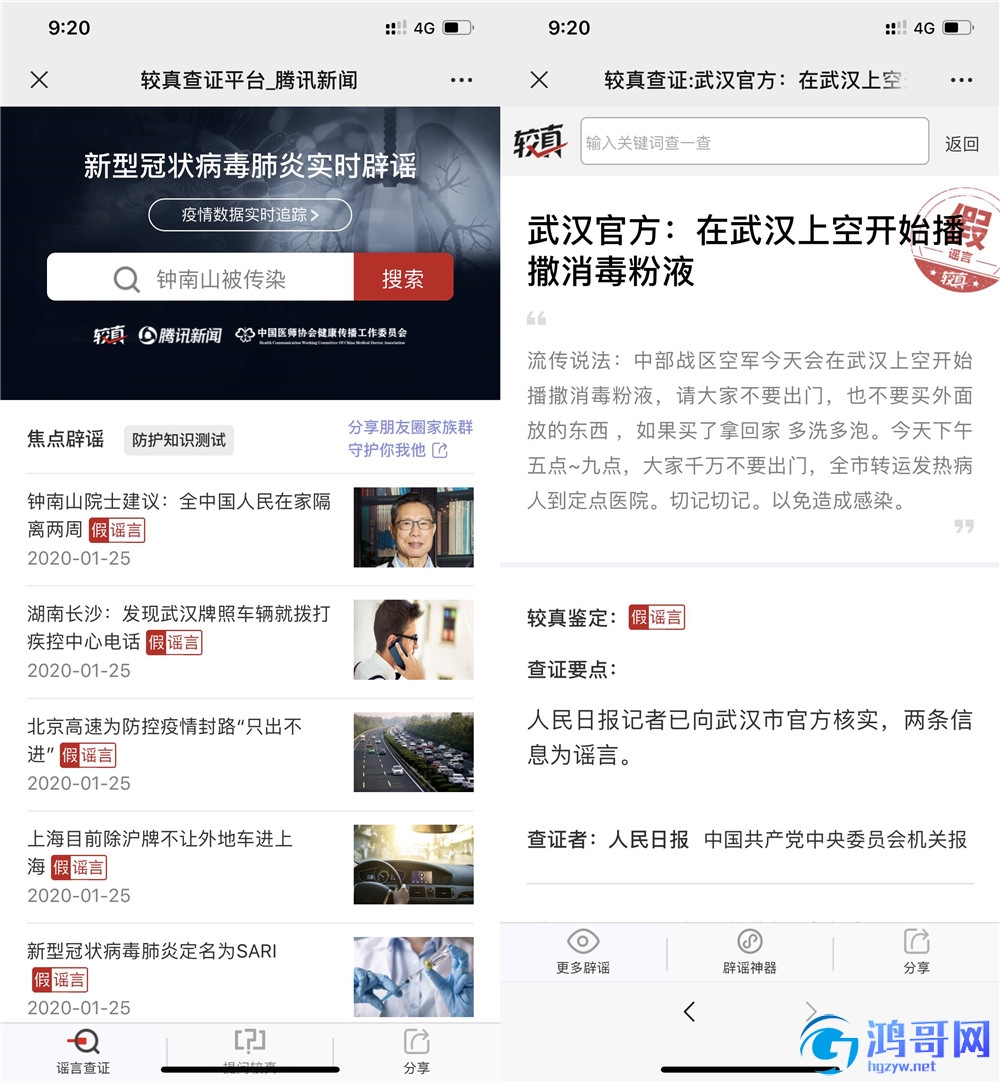
Task: Tap the red 搜索 search button
Action: tap(403, 278)
